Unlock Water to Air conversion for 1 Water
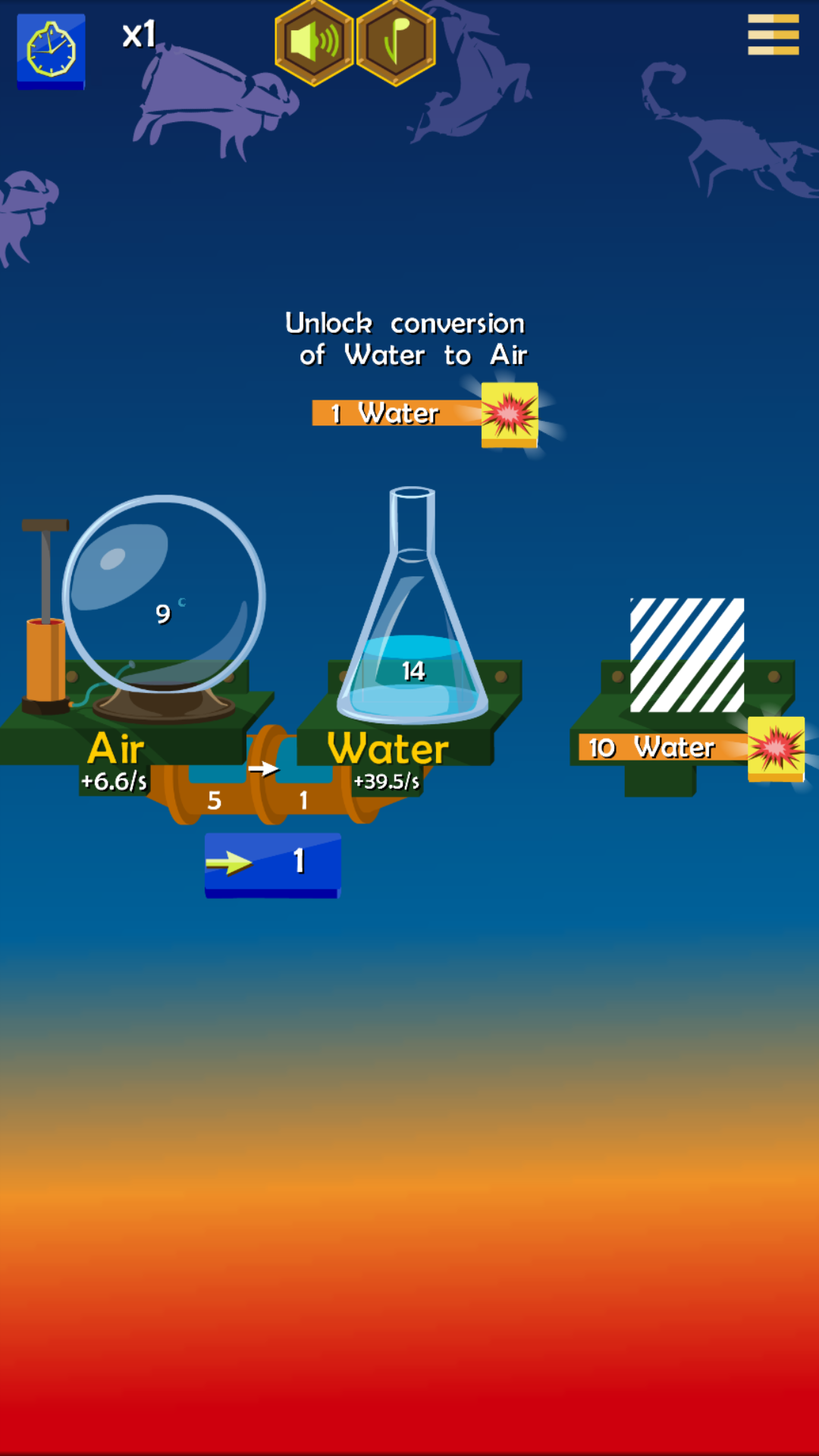This screenshot has height=1456, width=819. [509, 415]
